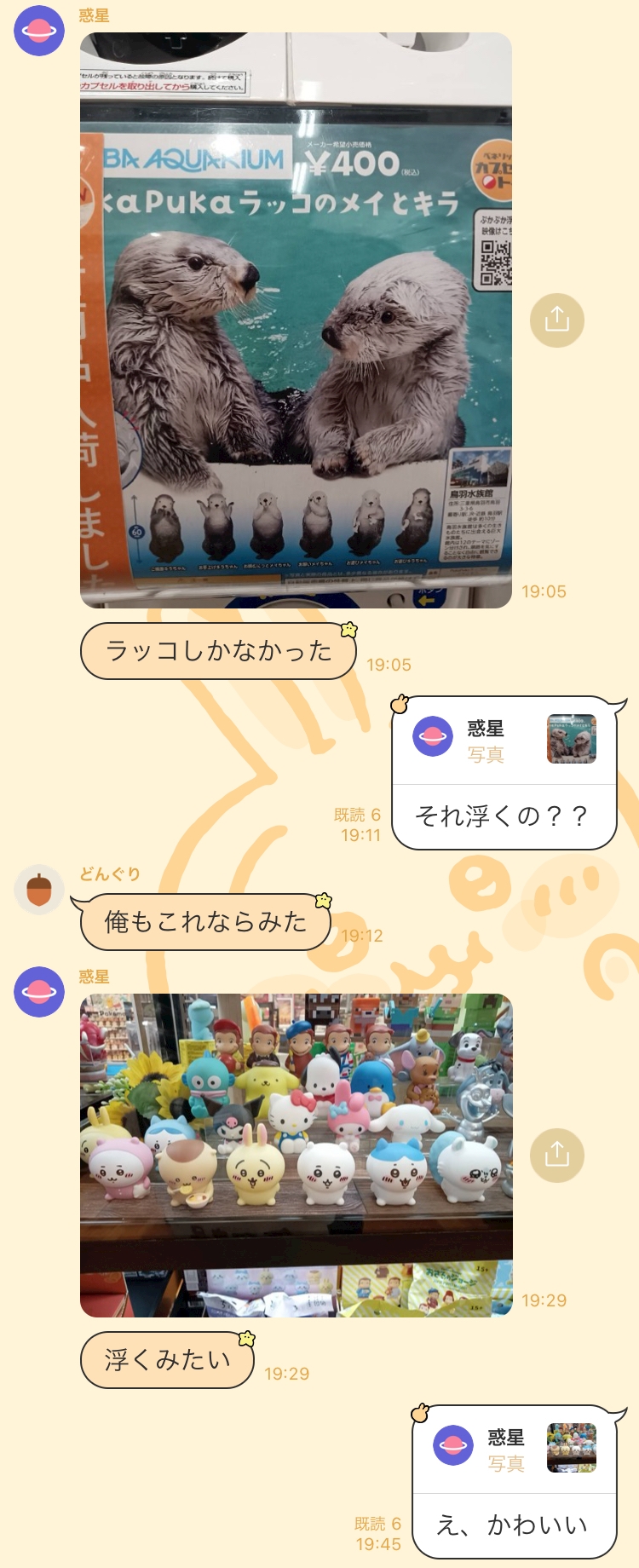Open 惑星's avatar beside the figurines photo
The height and width of the screenshot is (1568, 639).
tap(39, 992)
